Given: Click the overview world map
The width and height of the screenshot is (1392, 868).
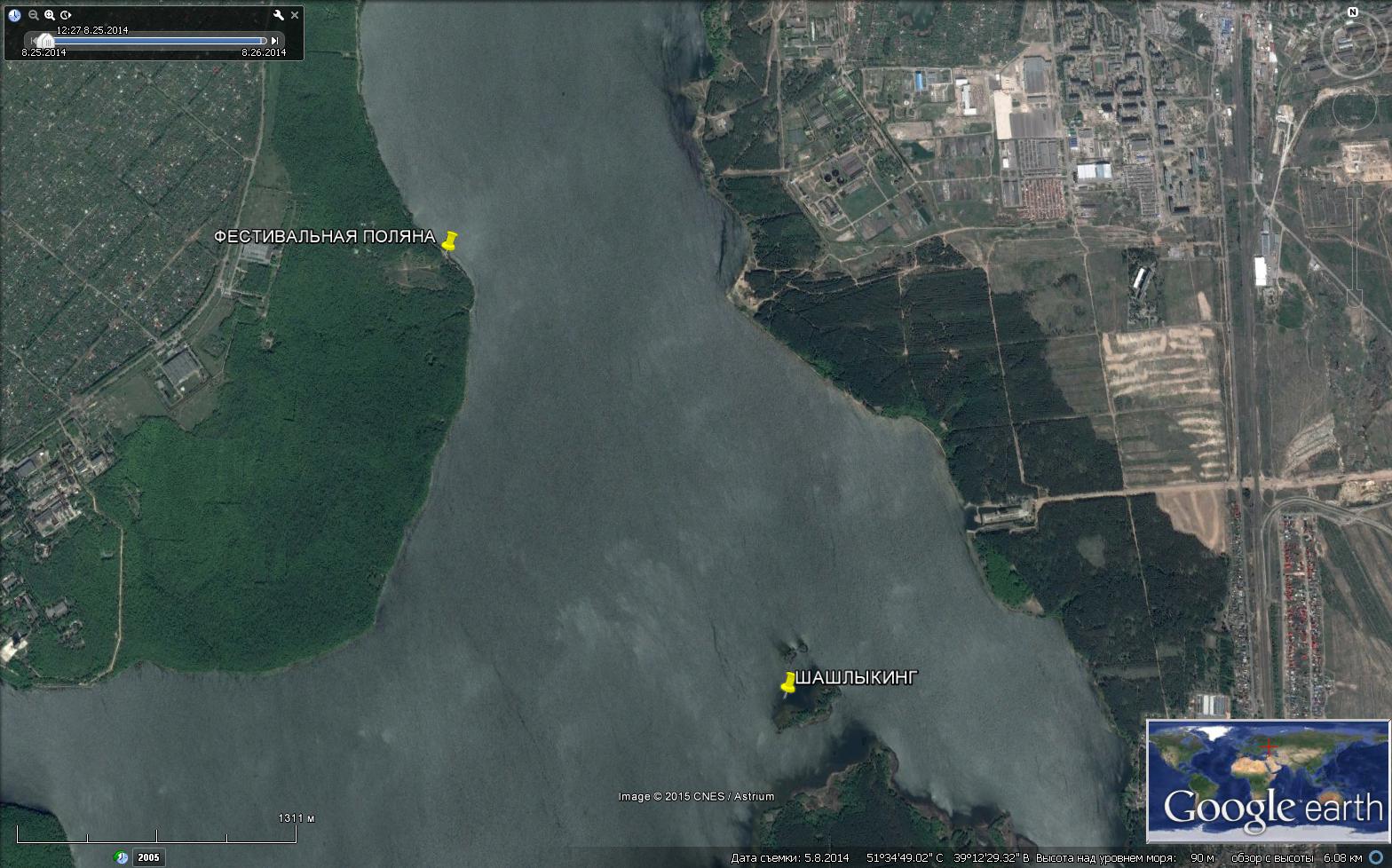Looking at the screenshot, I should click(1268, 779).
